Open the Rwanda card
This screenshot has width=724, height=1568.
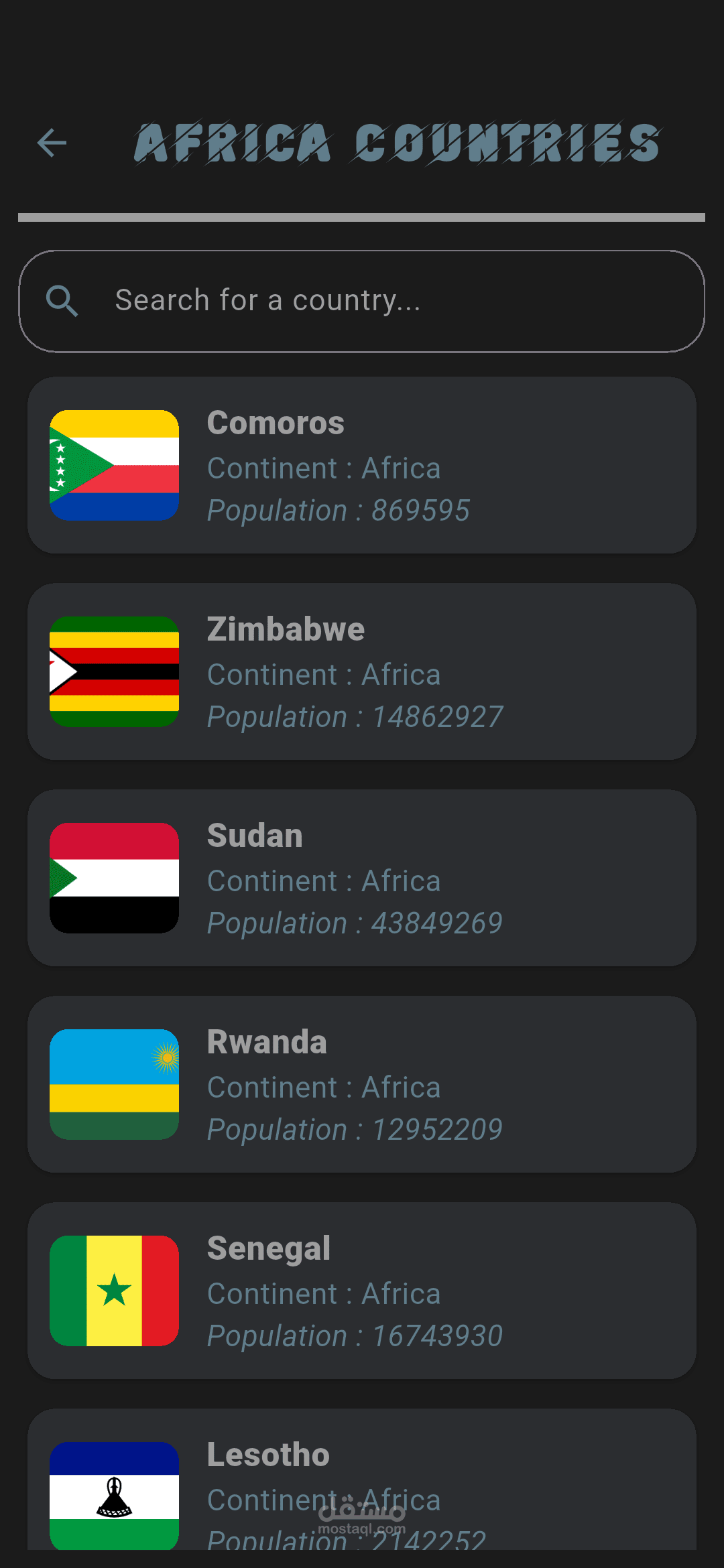pos(362,1084)
